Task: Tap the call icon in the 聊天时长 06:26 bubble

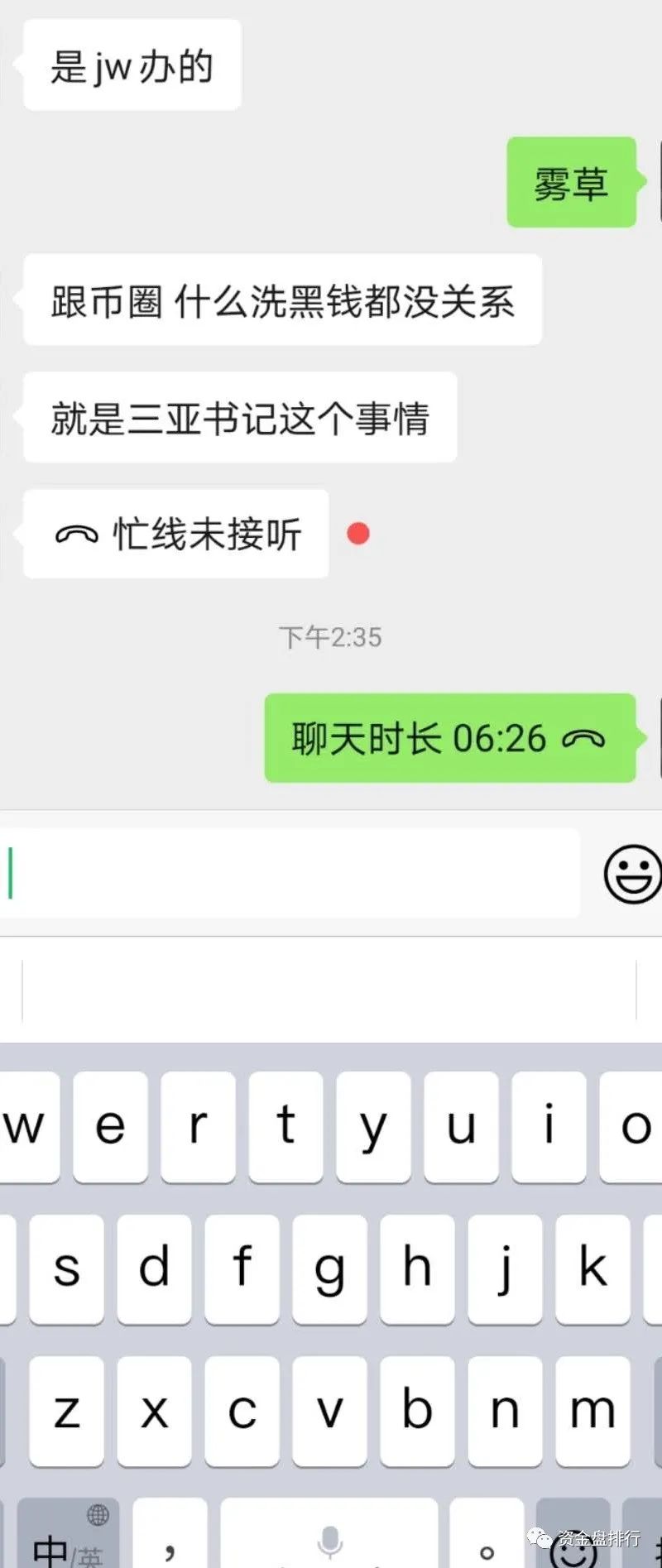Action: (x=588, y=740)
